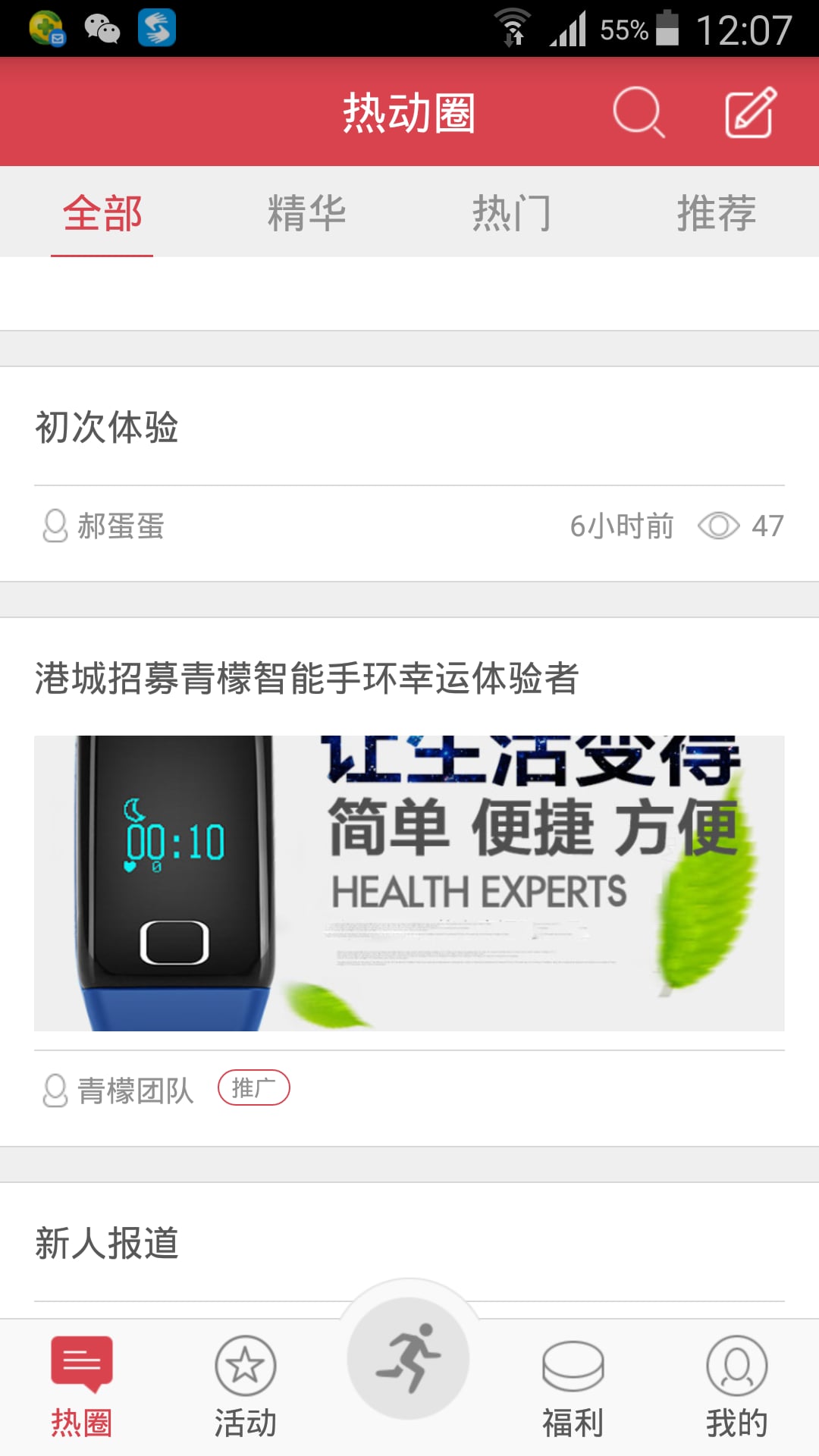Switch to the 精华 tab

[x=307, y=214]
